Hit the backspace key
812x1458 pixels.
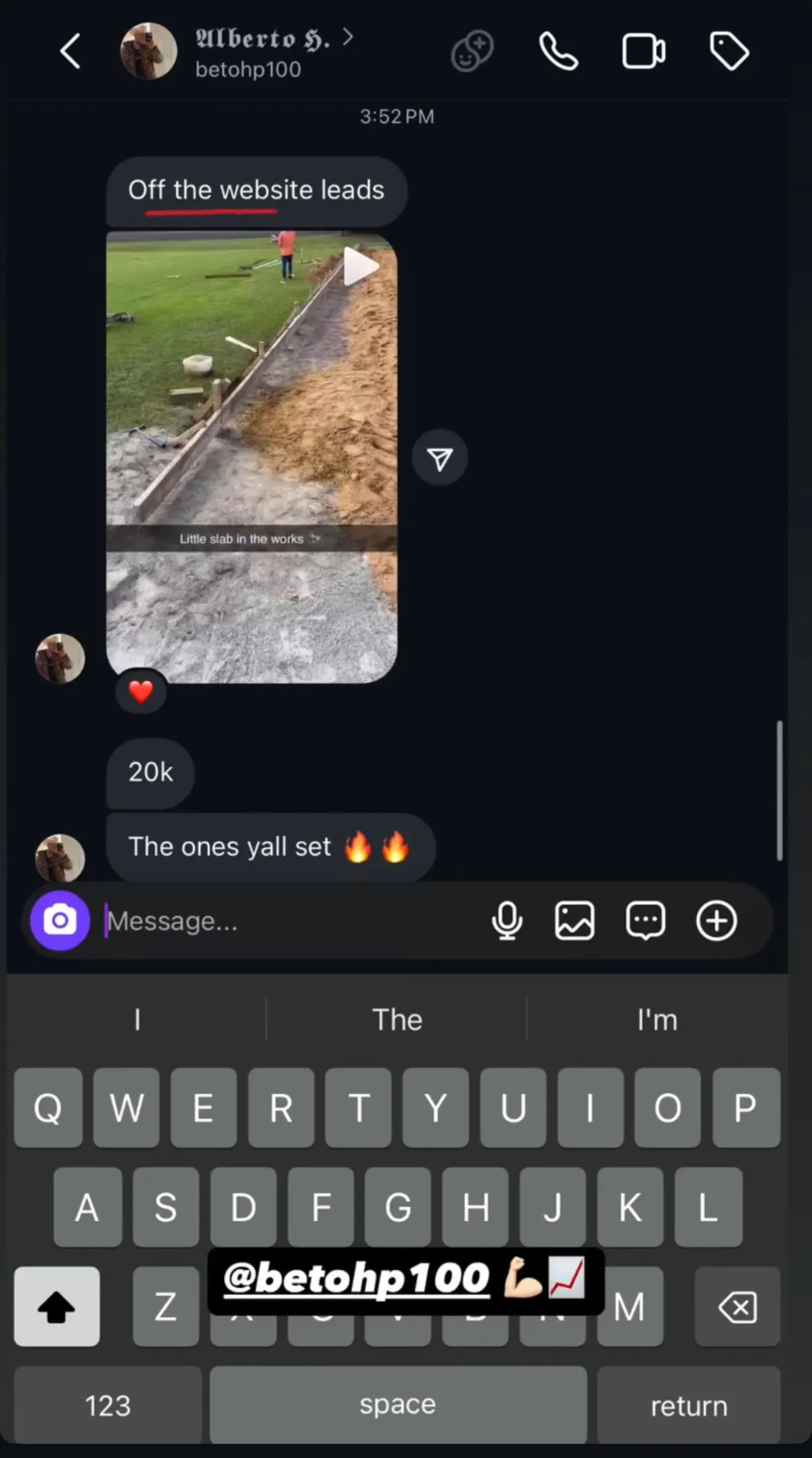click(x=738, y=1306)
